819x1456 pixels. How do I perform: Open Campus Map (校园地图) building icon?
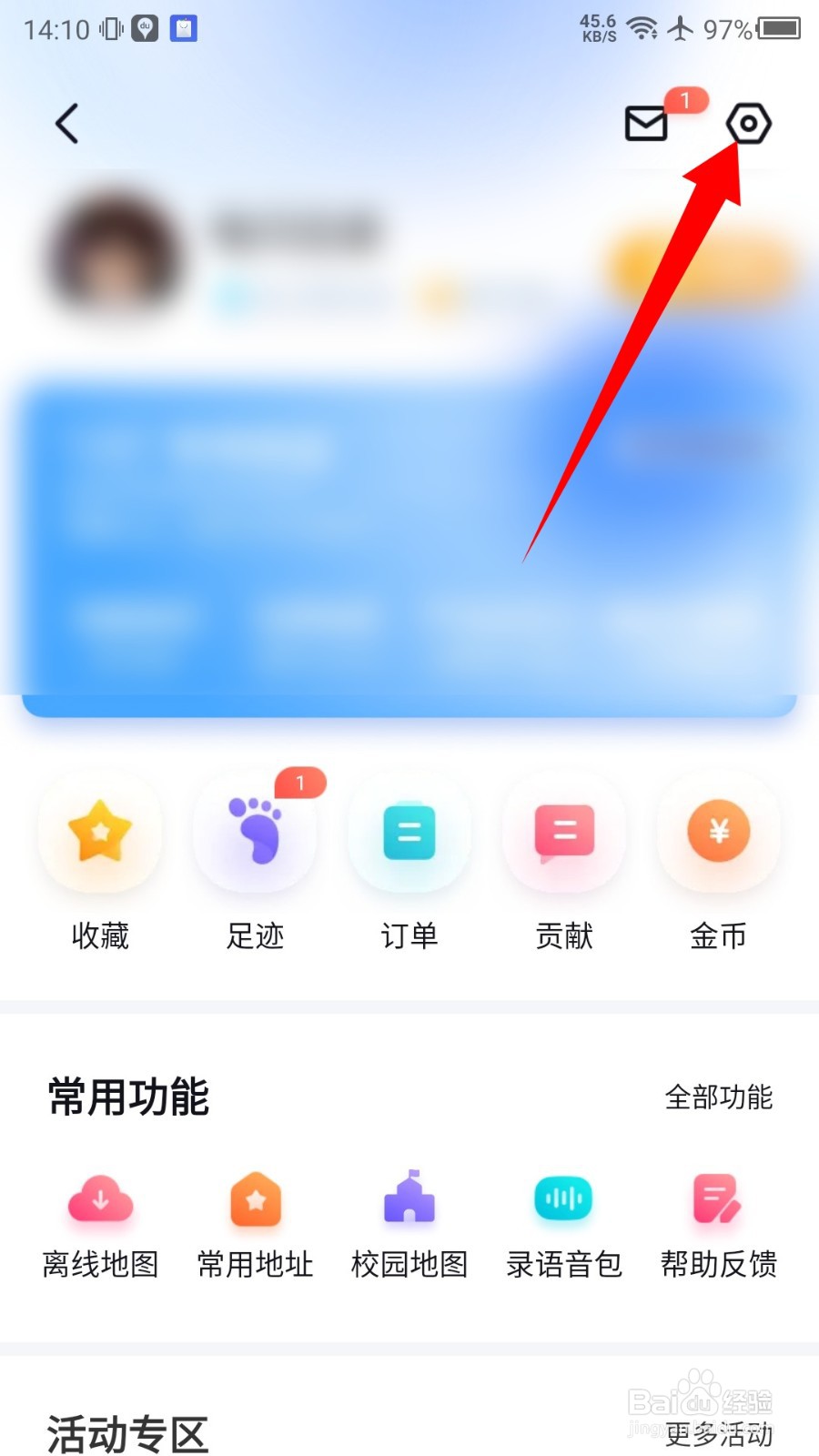click(x=409, y=1201)
